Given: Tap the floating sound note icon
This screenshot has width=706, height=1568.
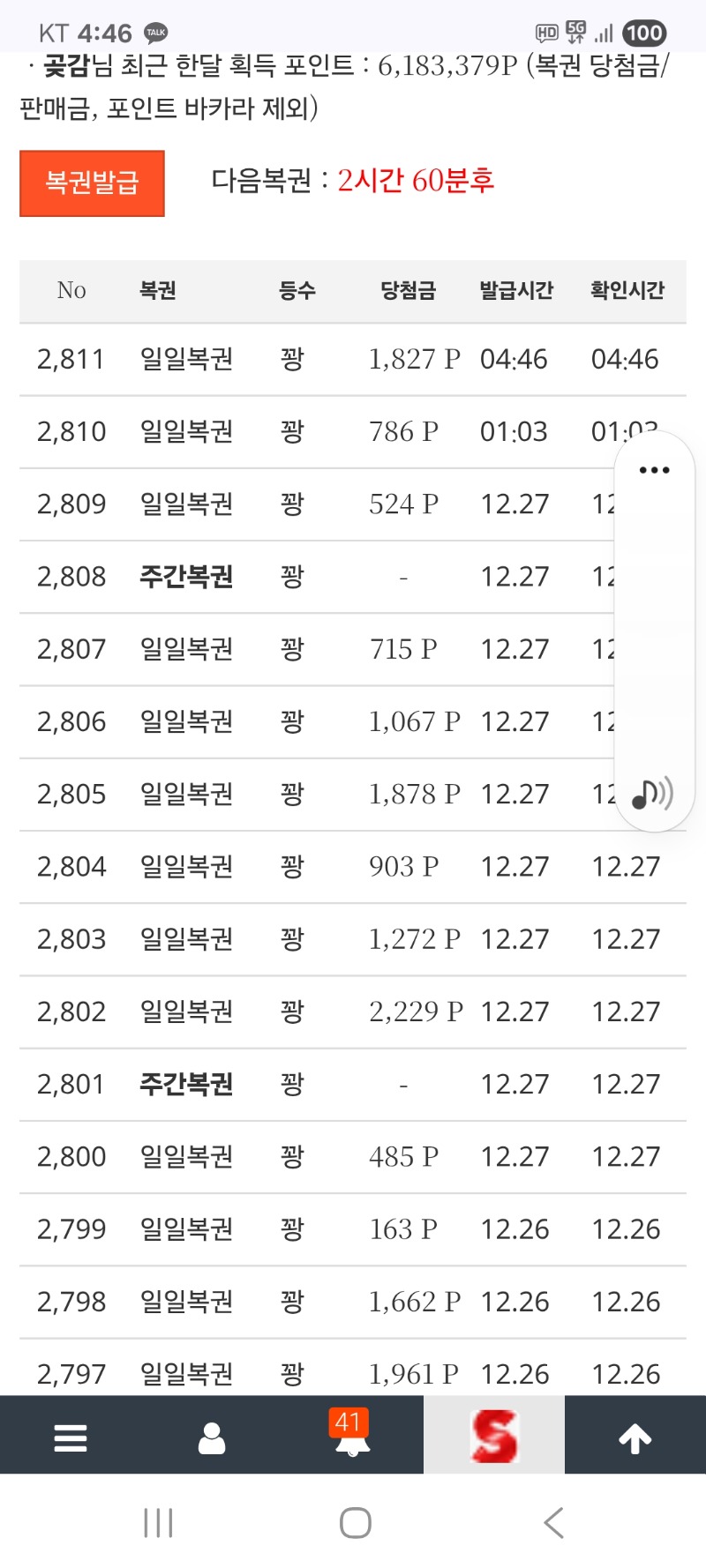Looking at the screenshot, I should click(x=653, y=794).
